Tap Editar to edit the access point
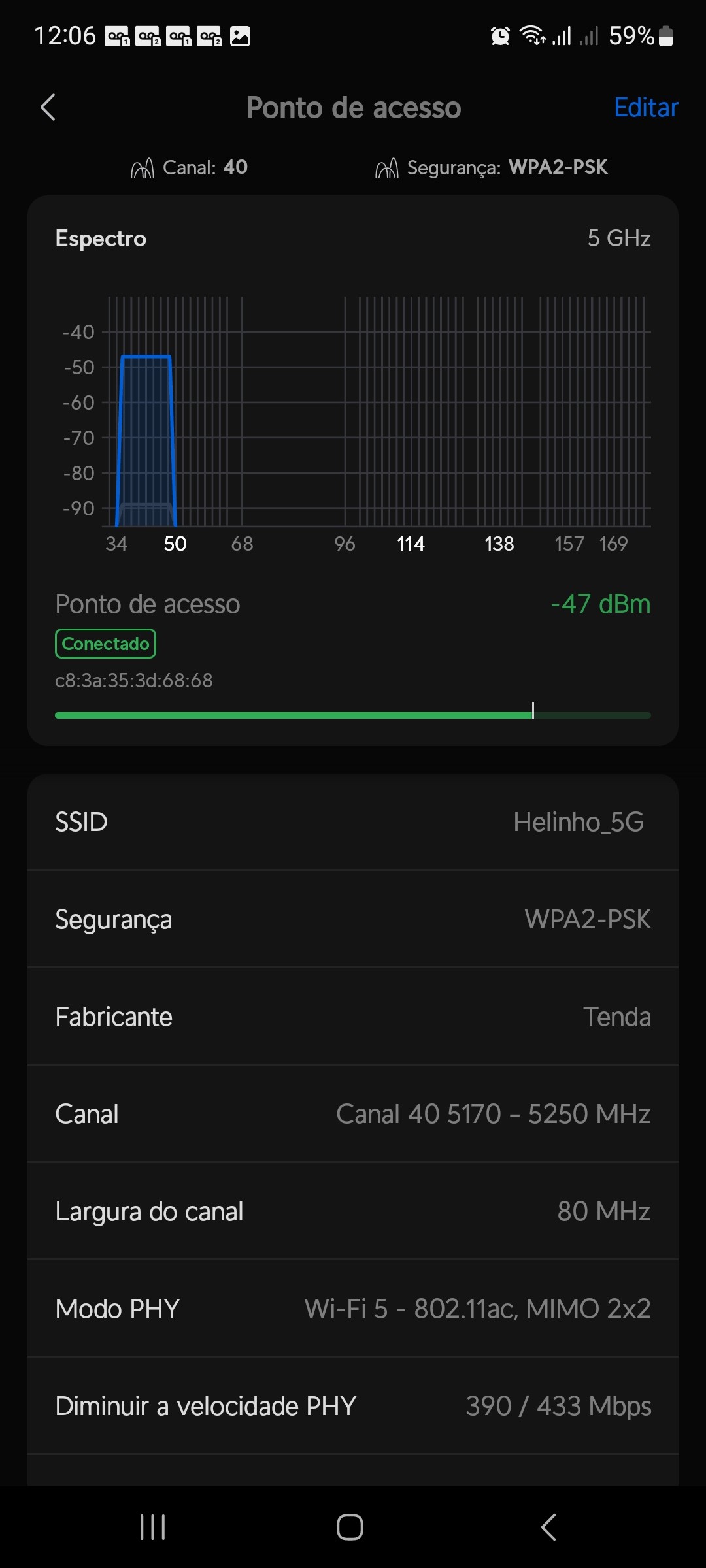 click(645, 108)
